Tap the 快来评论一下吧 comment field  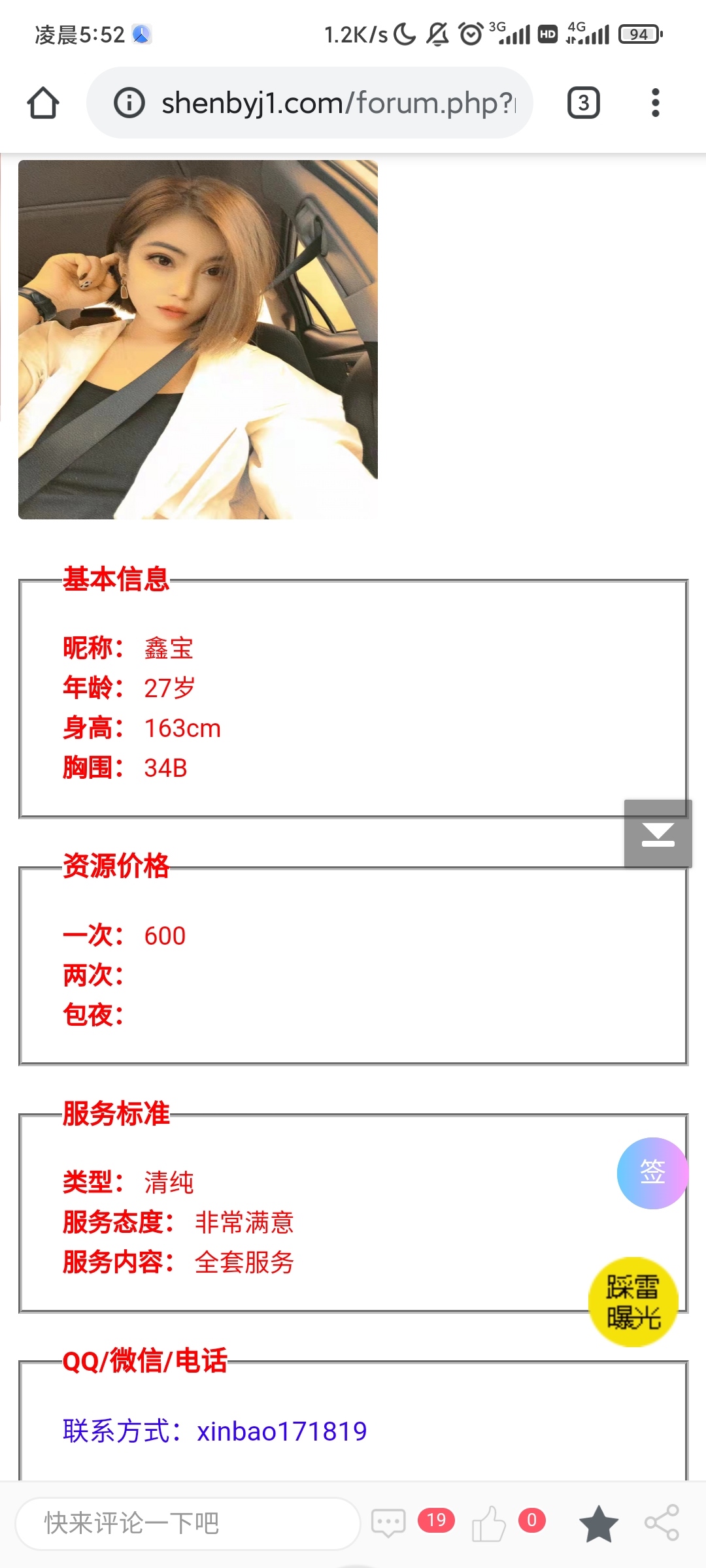click(187, 1524)
